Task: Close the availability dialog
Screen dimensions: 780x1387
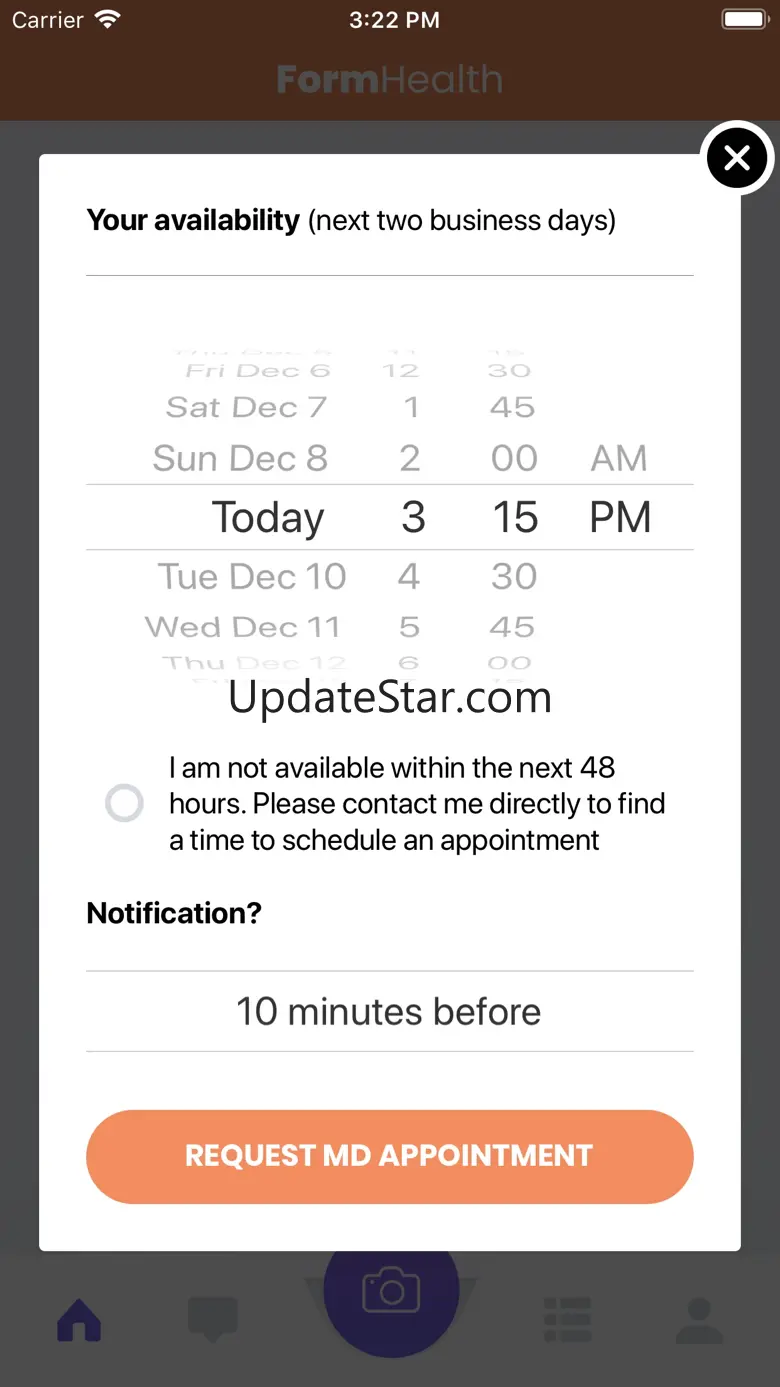Action: pos(737,158)
